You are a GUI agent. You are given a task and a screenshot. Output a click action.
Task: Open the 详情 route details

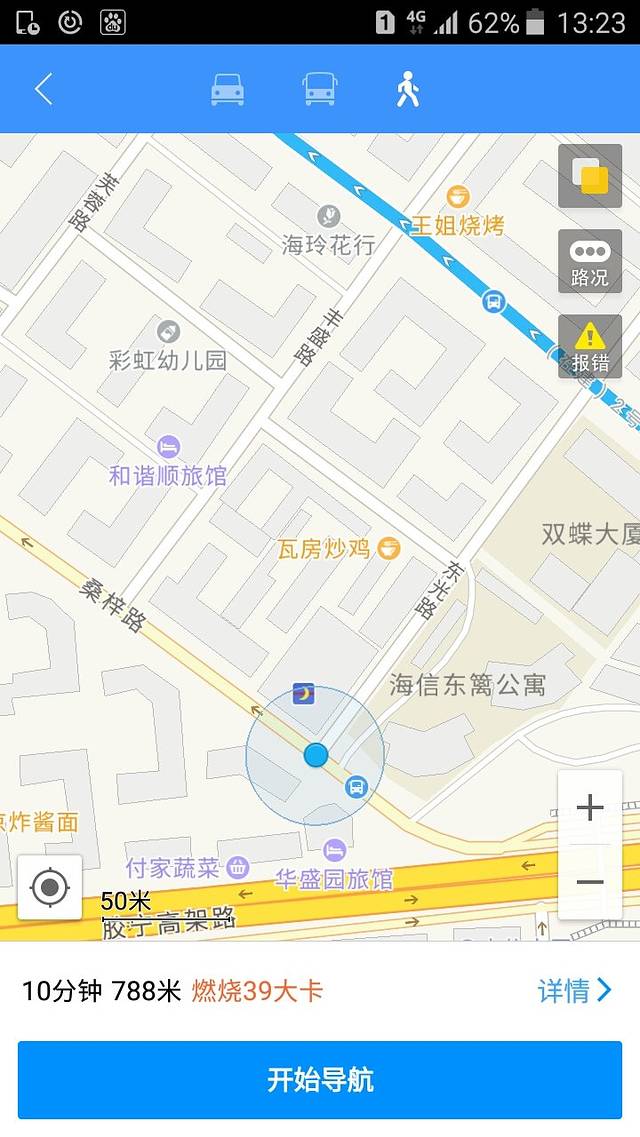(574, 991)
